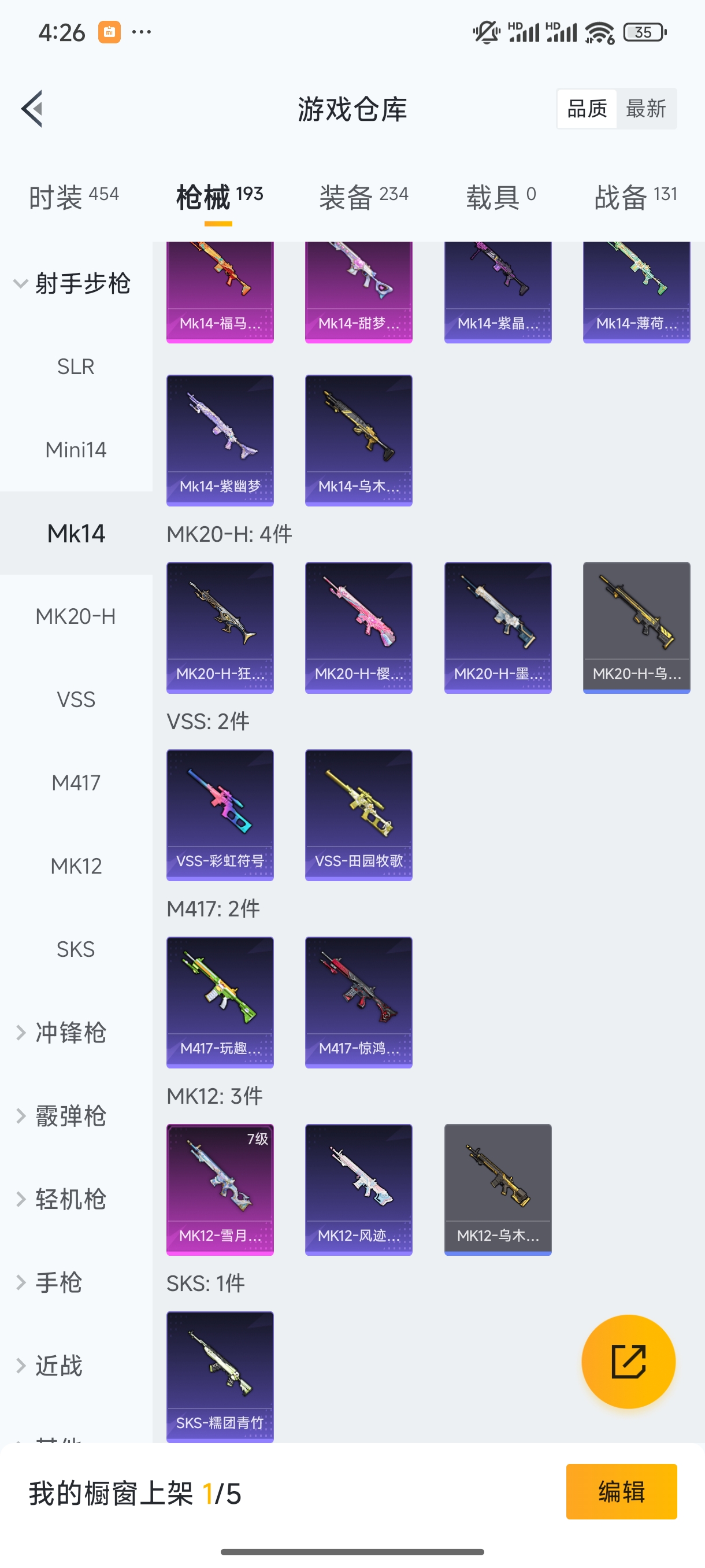Sort by 最新
Screen dimensions: 705x1568
pyautogui.click(x=645, y=109)
